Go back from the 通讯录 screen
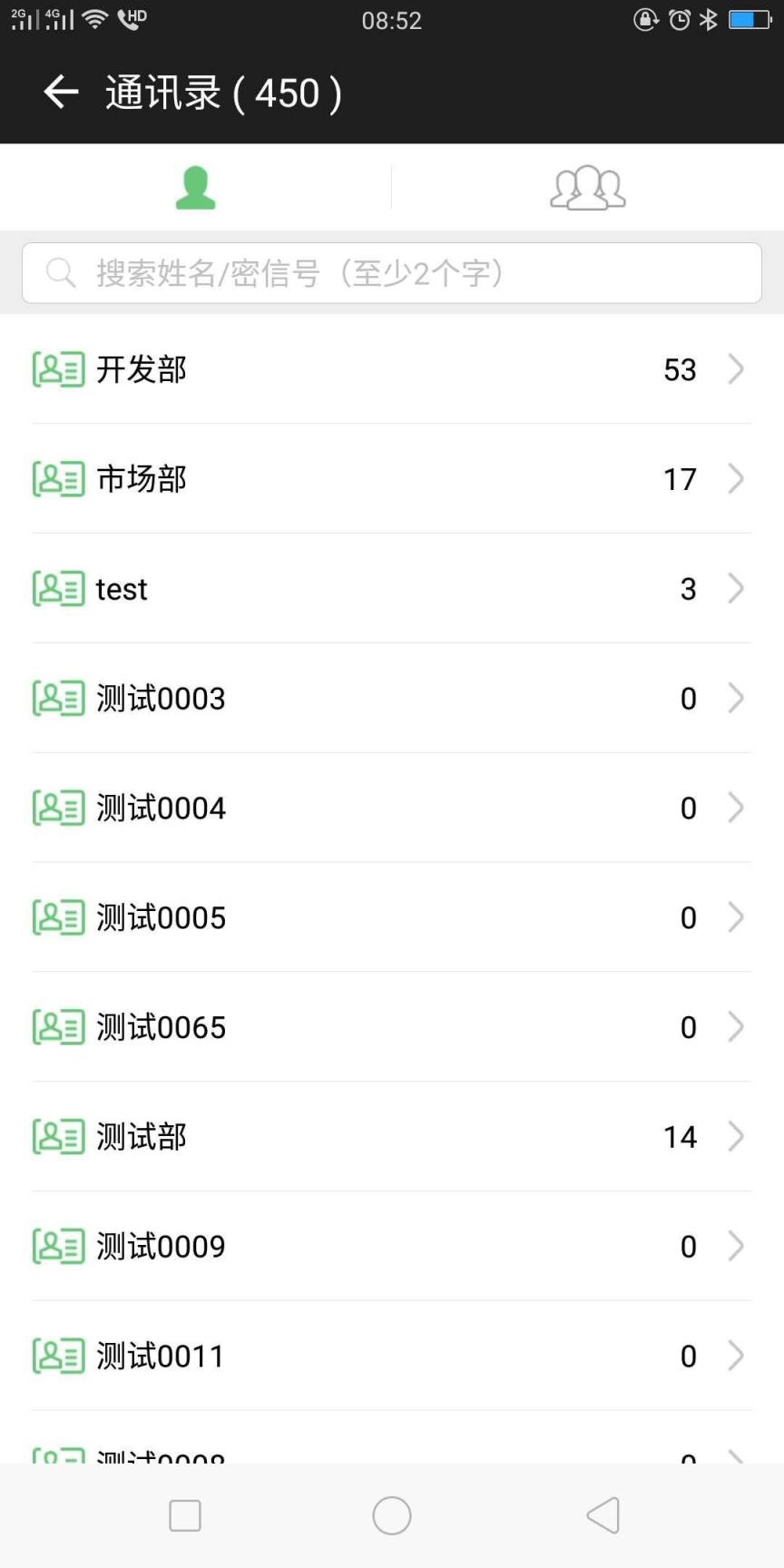 (61, 92)
